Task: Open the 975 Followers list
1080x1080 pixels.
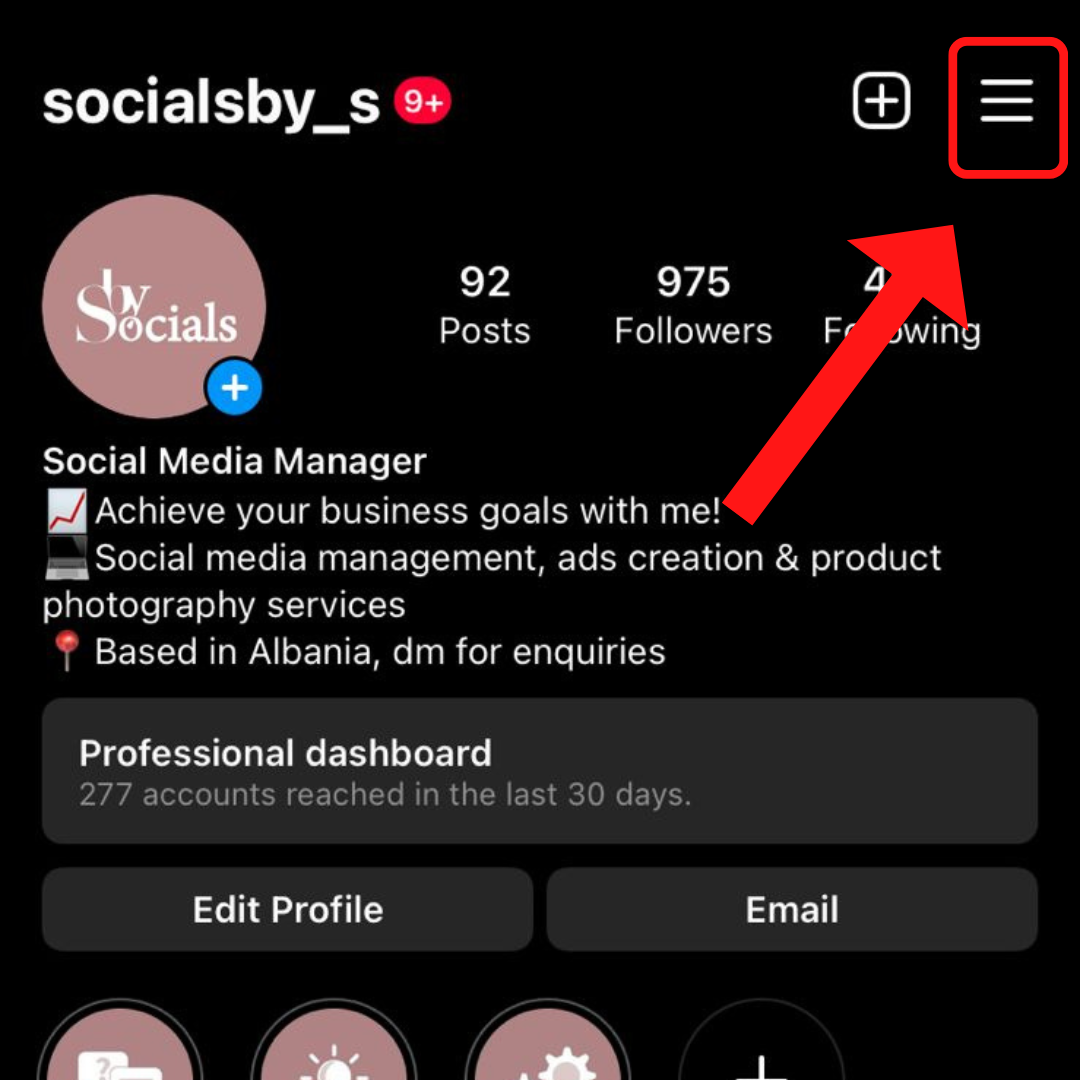Action: [x=693, y=305]
